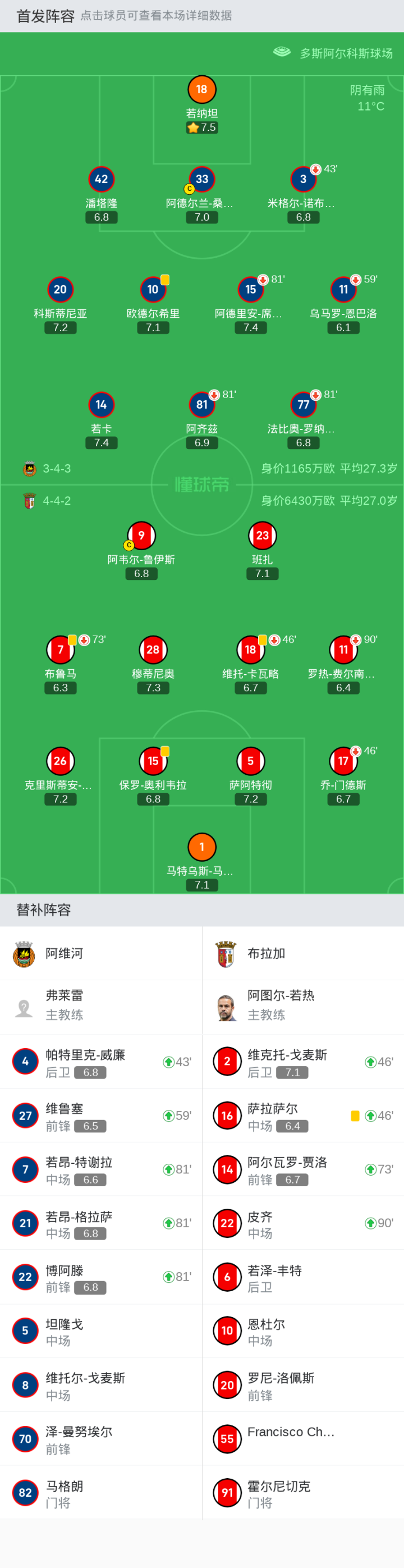The image size is (404, 1568).
Task: View substitute 博阿滕 stats
Action: 101,1277
